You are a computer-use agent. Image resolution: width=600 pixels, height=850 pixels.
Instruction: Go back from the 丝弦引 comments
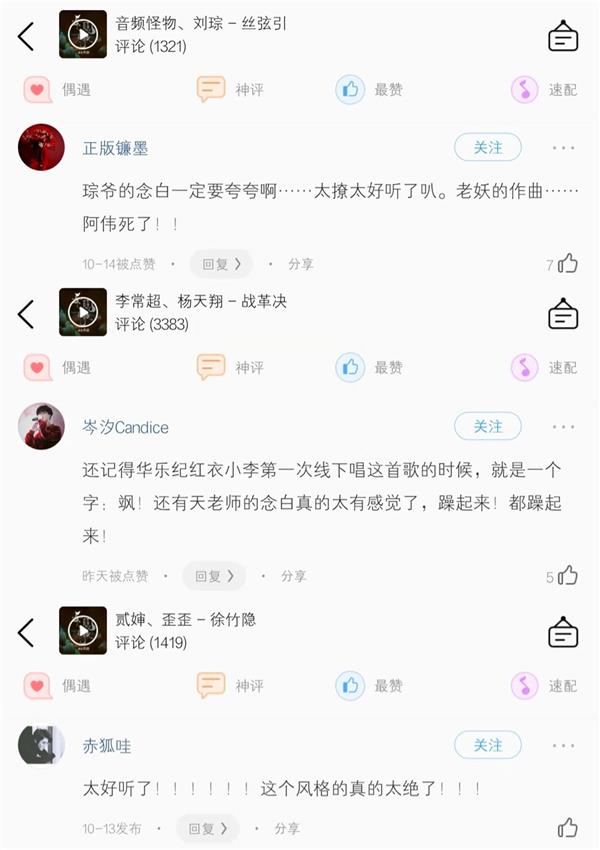coord(26,36)
